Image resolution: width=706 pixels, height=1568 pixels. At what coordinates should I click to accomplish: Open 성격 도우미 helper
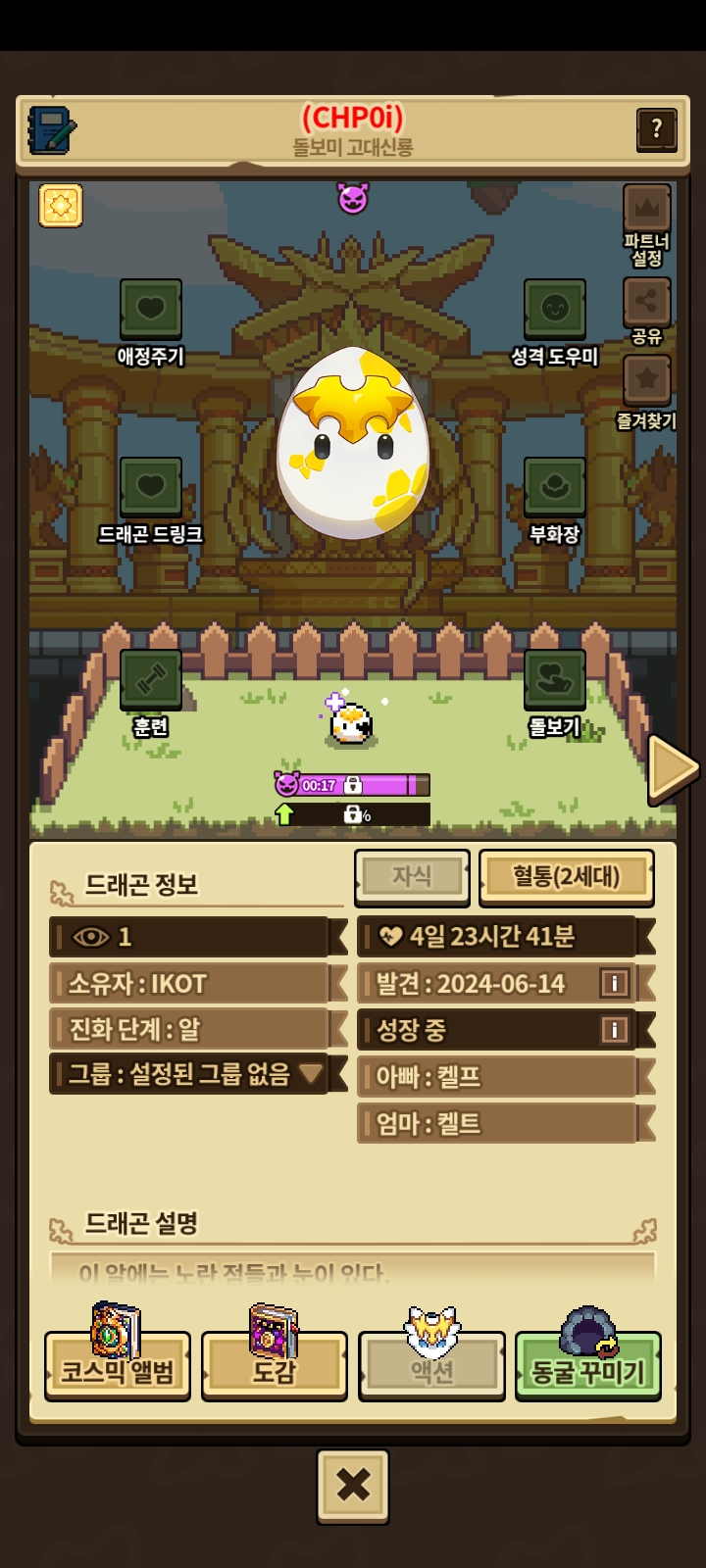[x=554, y=310]
